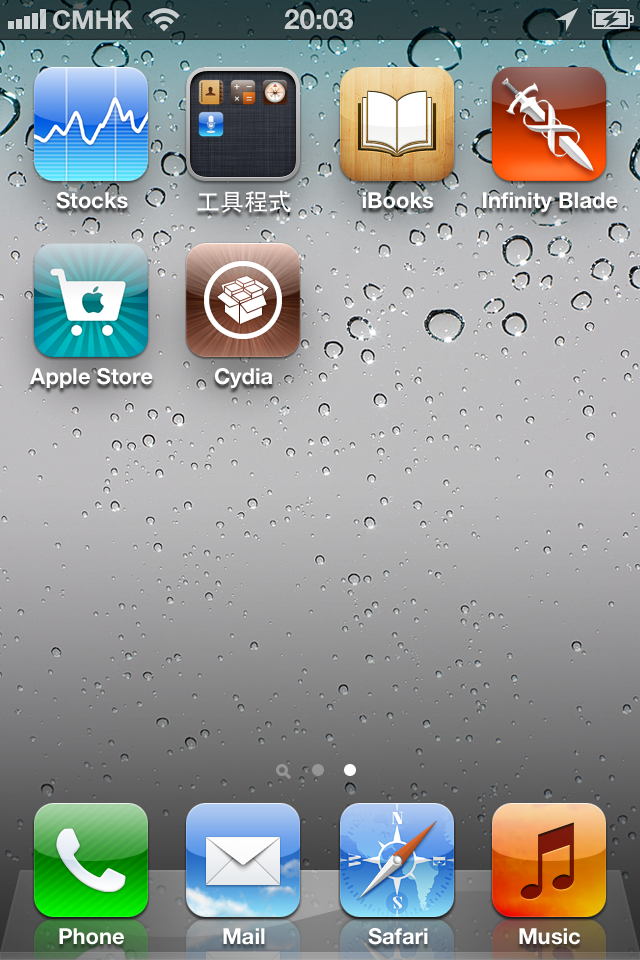The image size is (640, 960).
Task: Open the 工具程式 folder
Action: (x=243, y=124)
